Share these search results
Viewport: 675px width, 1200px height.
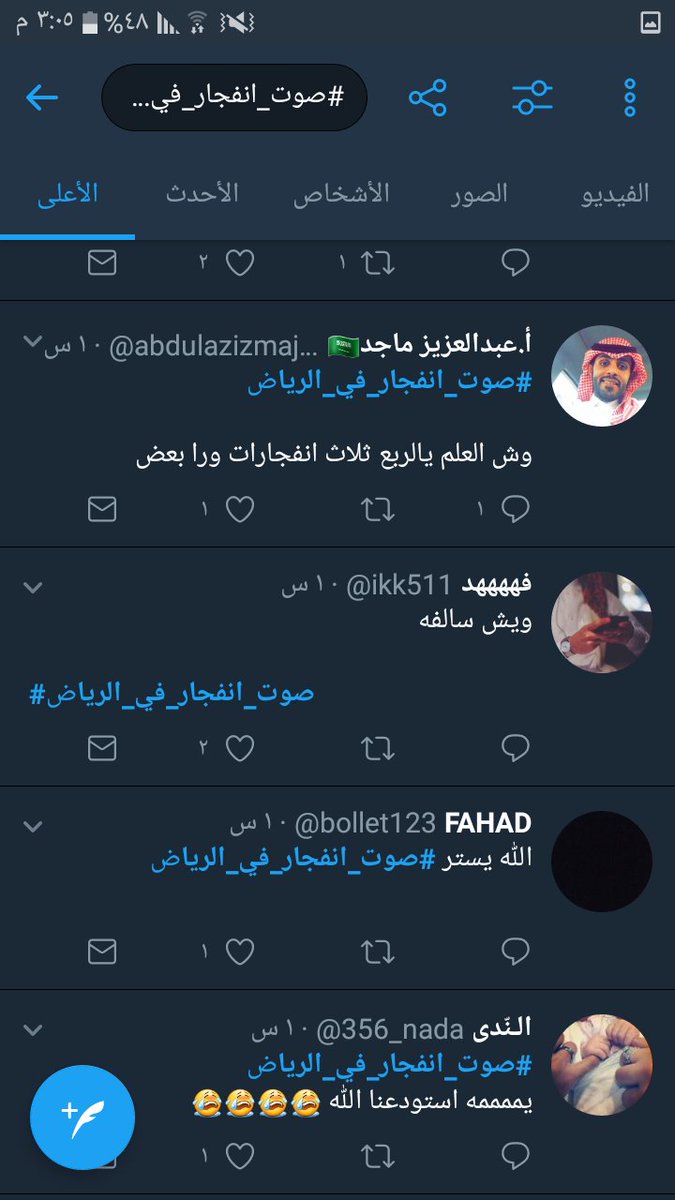click(x=428, y=97)
